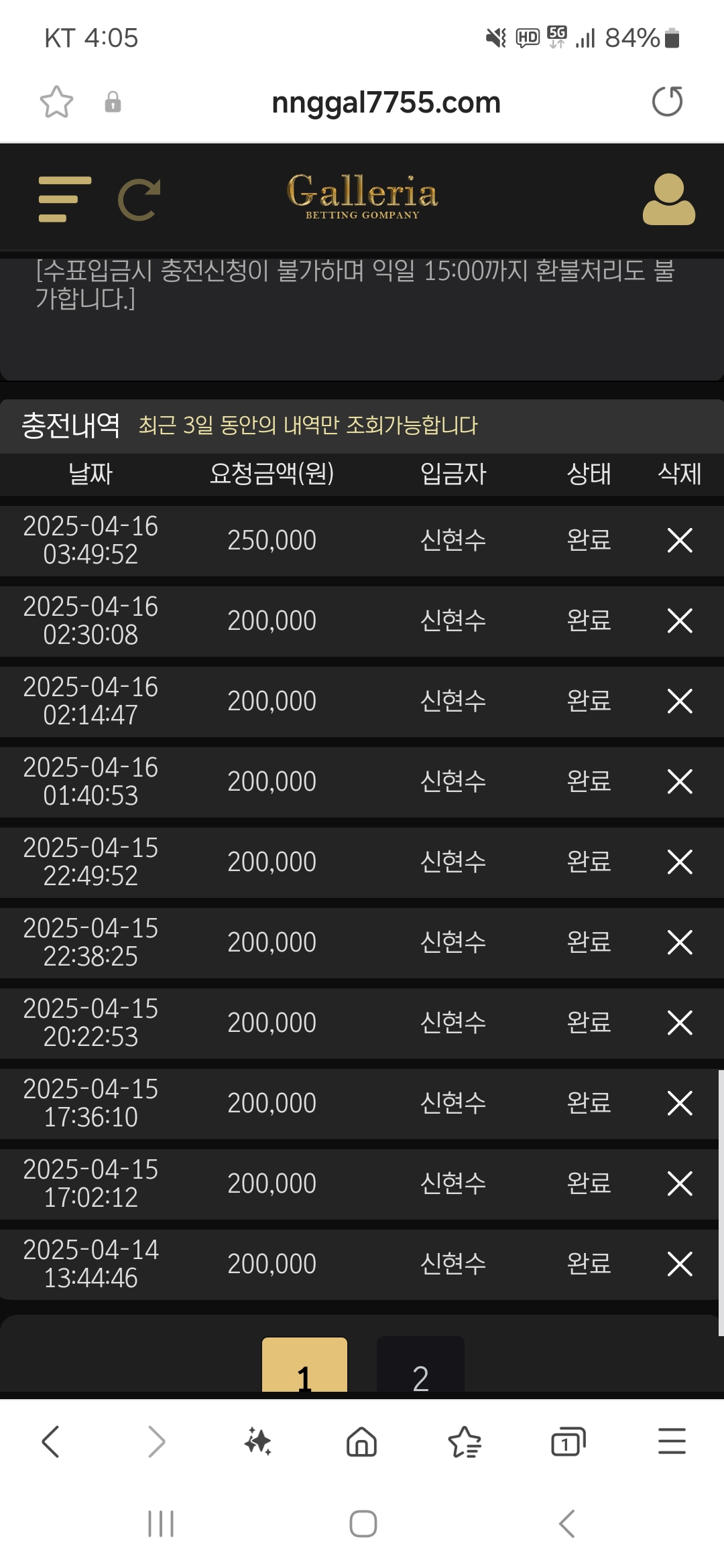
Task: Bookmark this page with the star icon
Action: coord(56,102)
